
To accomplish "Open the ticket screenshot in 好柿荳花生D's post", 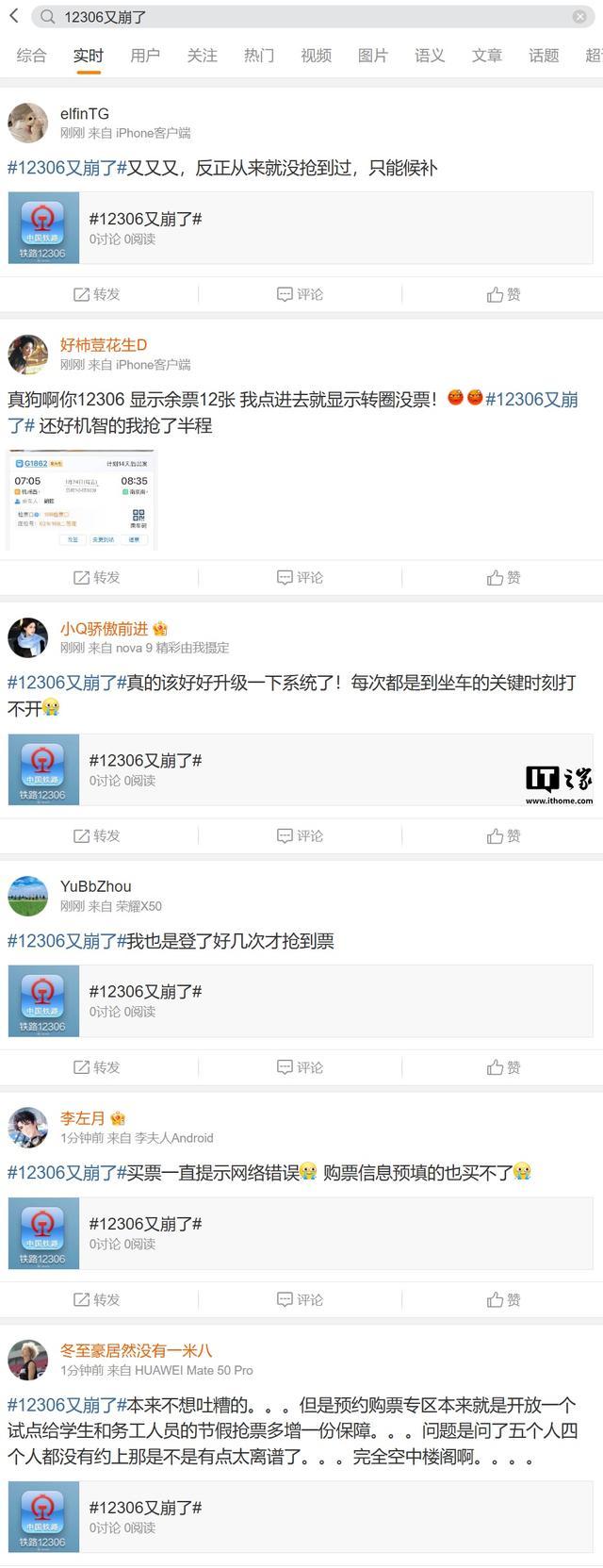I will pos(82,500).
